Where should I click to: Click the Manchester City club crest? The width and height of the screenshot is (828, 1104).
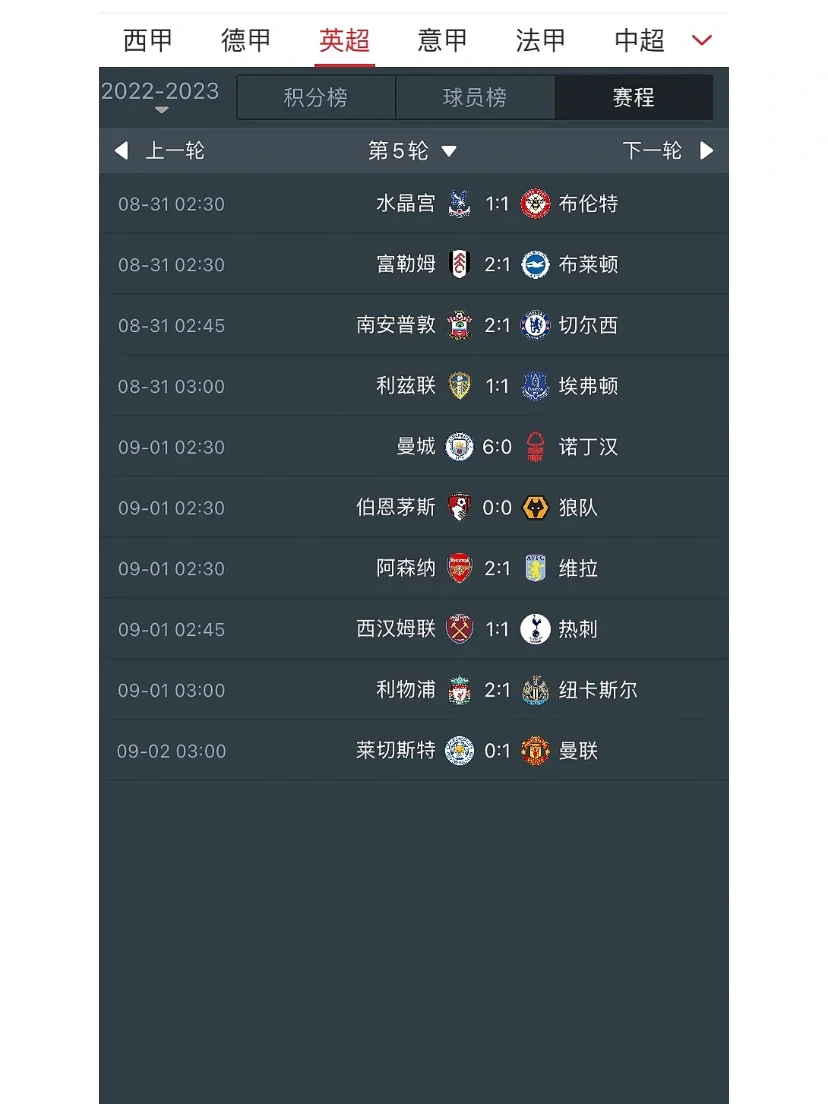457,446
